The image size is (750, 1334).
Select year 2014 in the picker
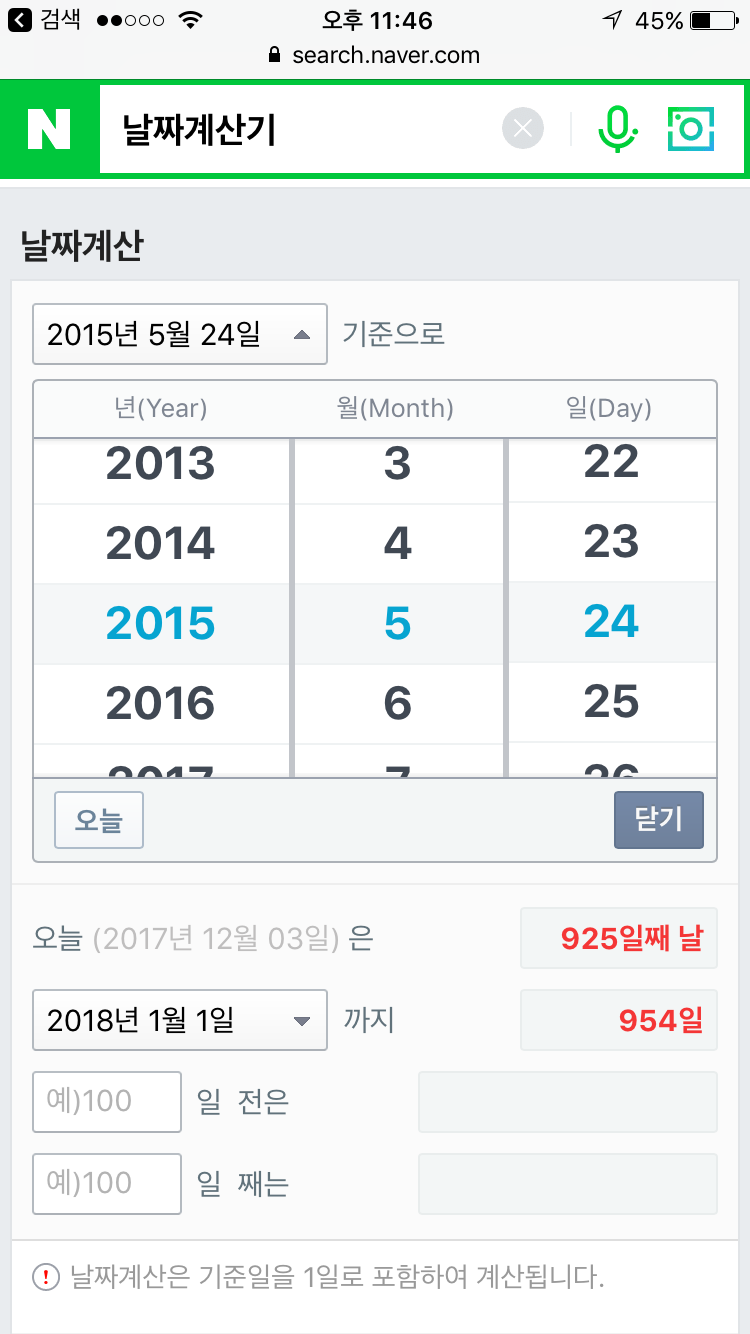pos(161,543)
